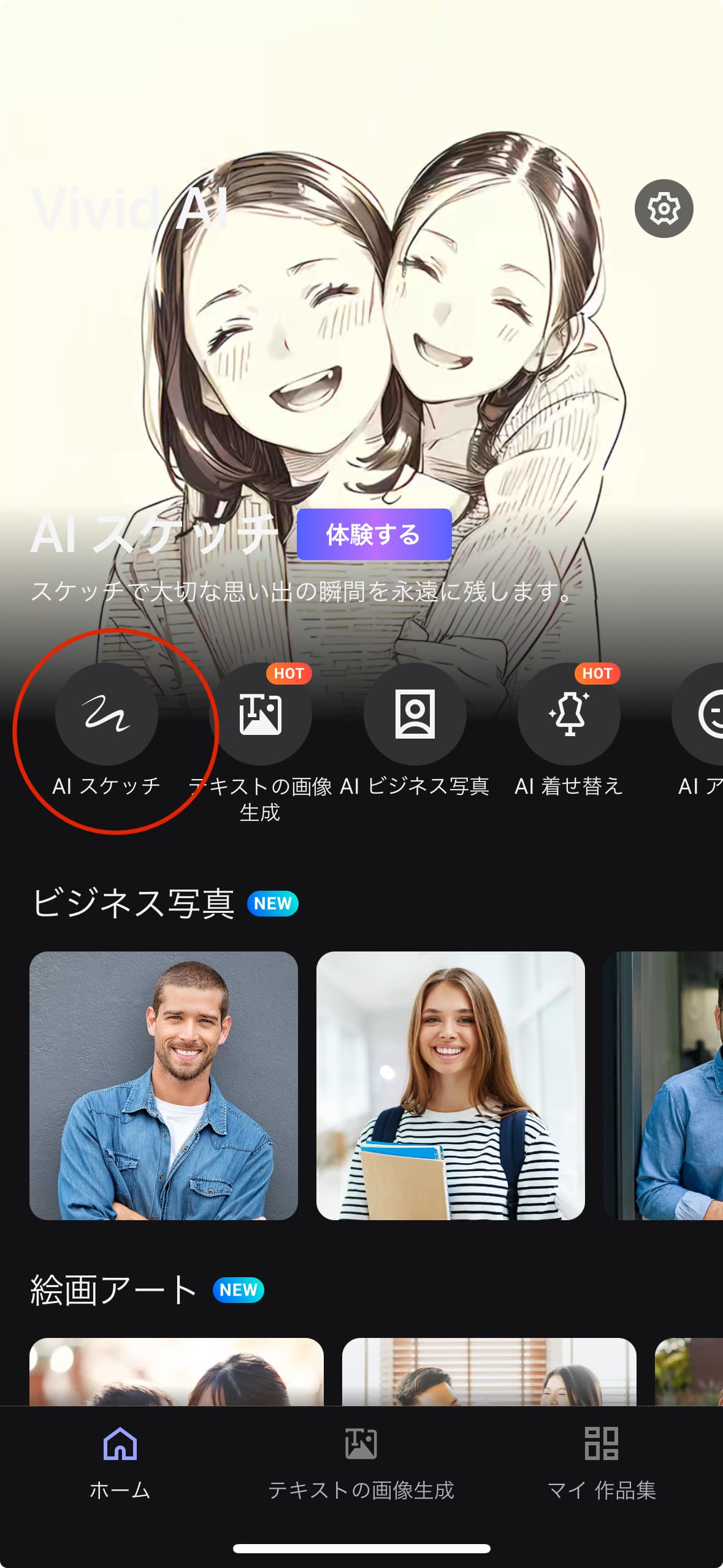Go to the マイ 作品集 tab
This screenshot has height=1568, width=723.
[x=602, y=1462]
